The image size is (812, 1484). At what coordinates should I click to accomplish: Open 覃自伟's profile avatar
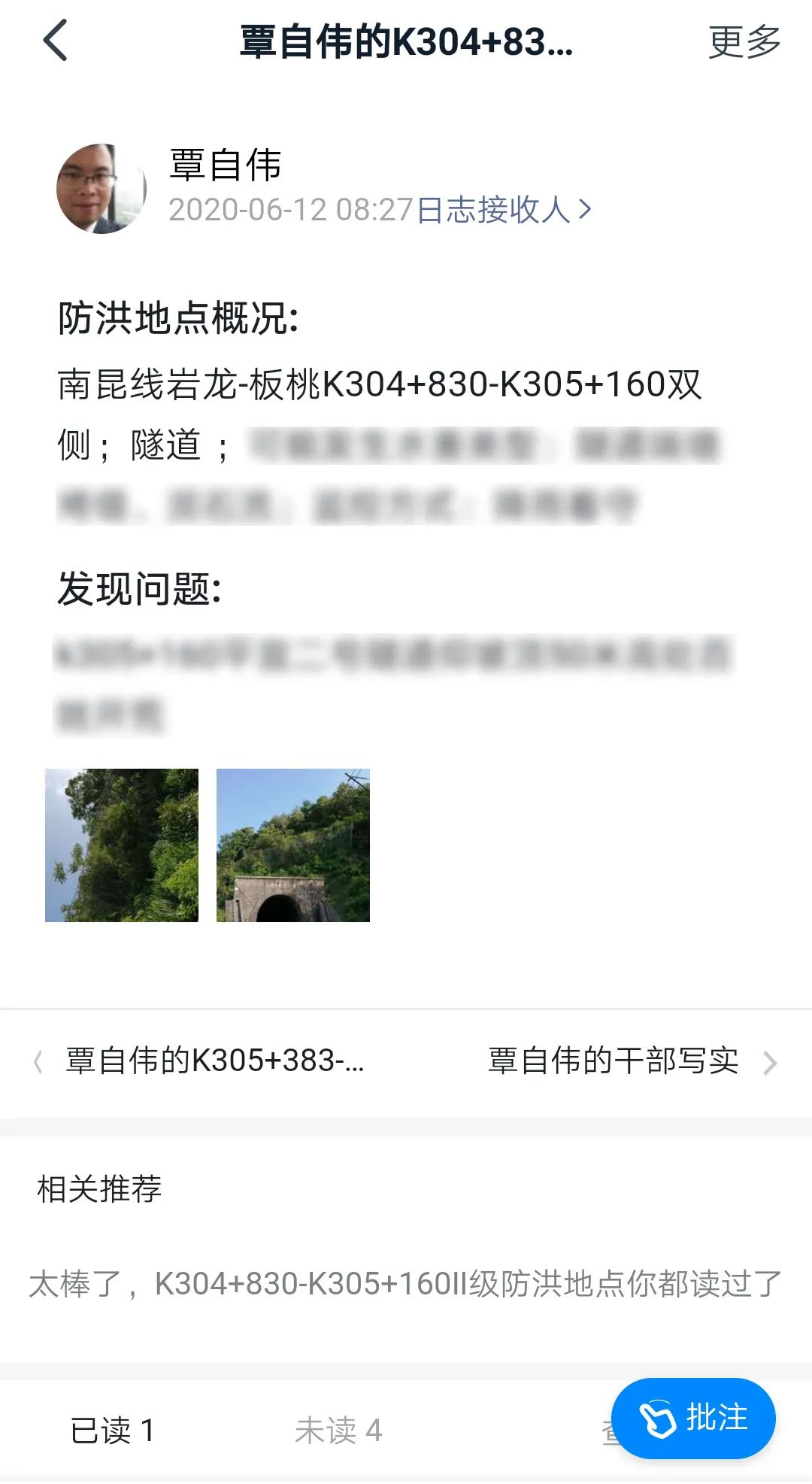pos(101,188)
